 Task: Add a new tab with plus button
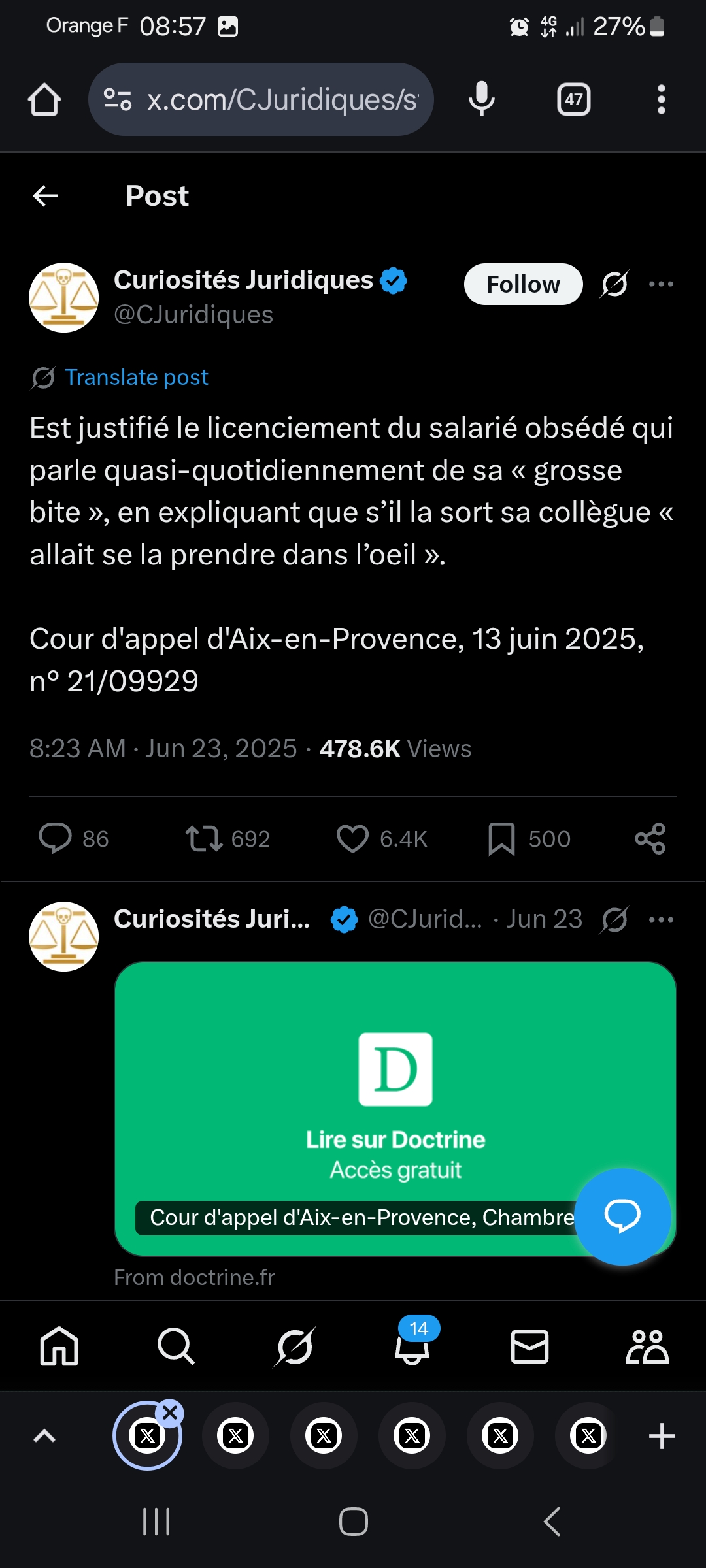[x=662, y=1436]
